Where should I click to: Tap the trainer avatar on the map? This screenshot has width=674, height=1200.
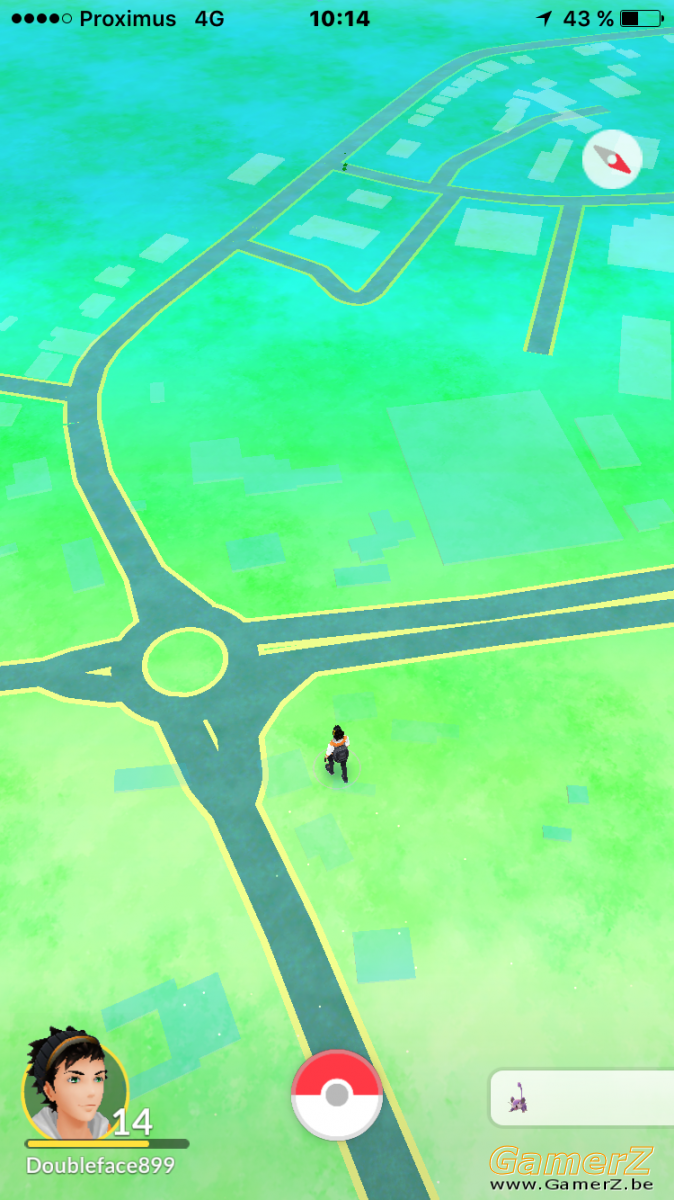point(337,753)
